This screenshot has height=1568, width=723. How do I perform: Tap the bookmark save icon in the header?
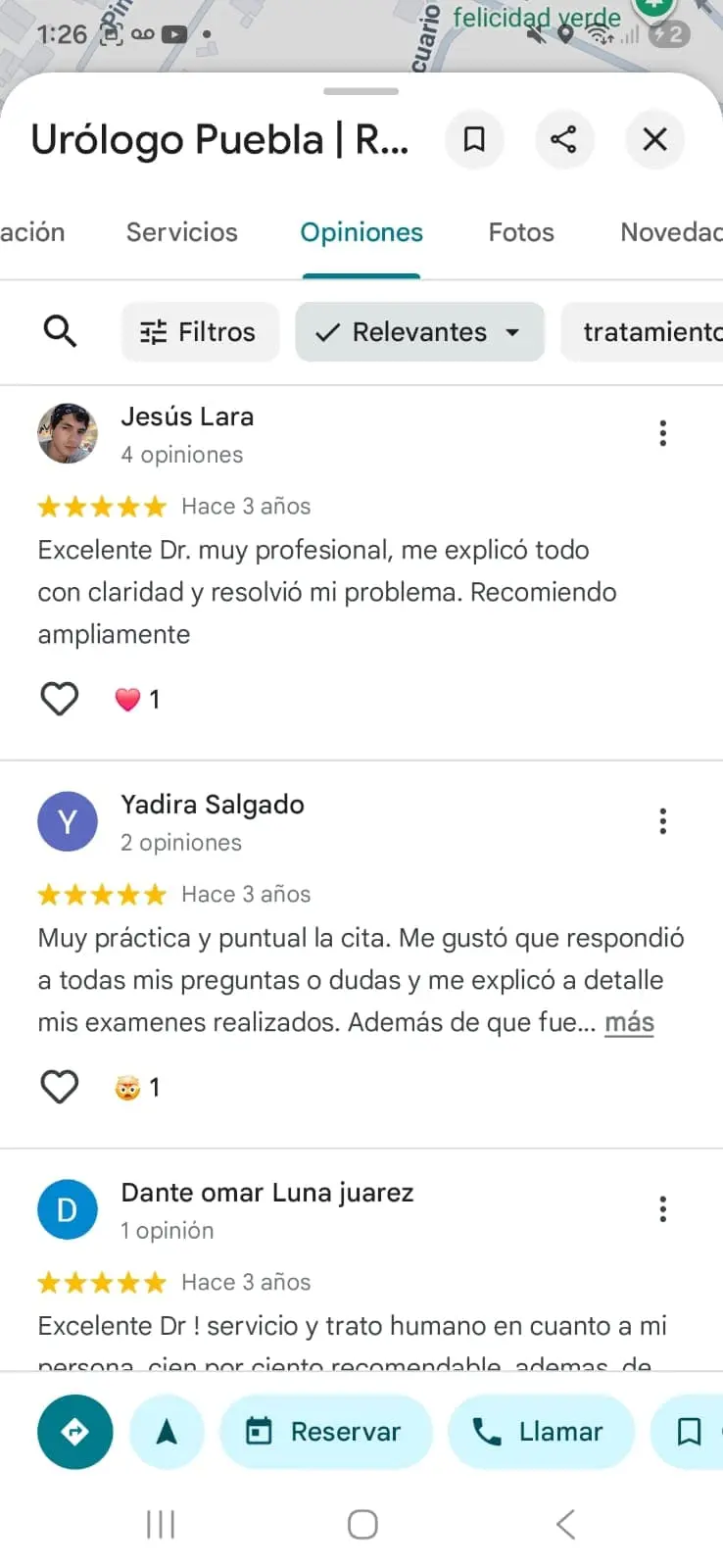[474, 139]
